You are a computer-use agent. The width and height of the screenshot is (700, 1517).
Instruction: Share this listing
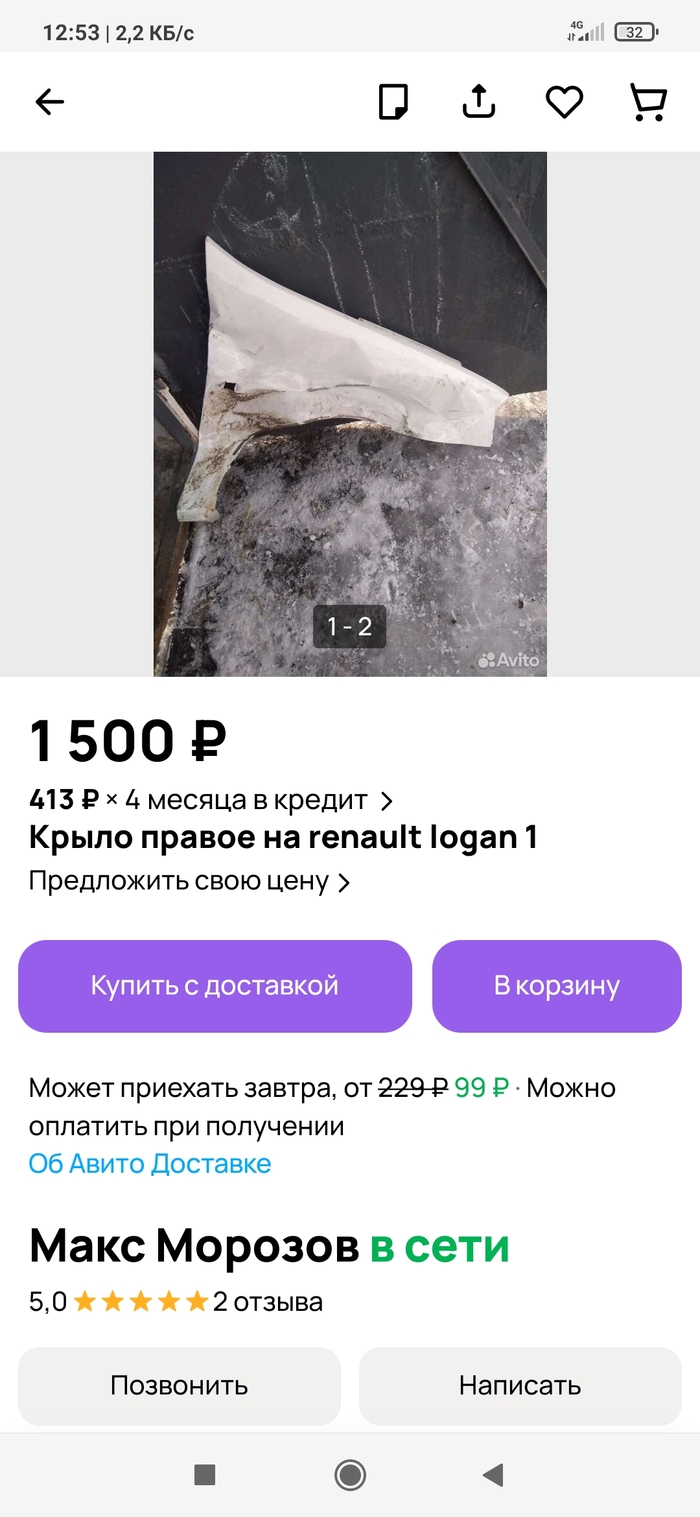pos(479,101)
